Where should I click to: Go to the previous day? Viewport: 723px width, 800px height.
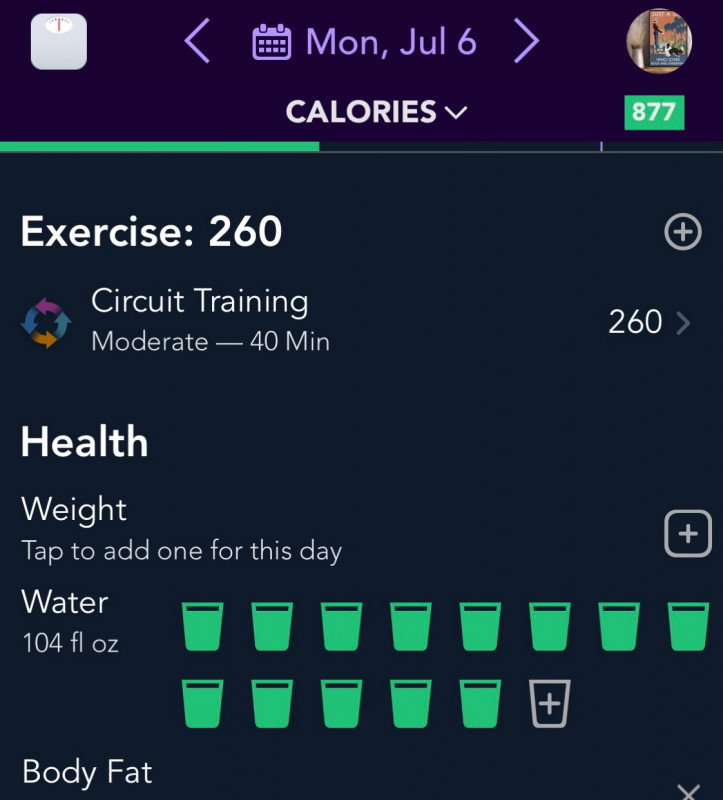197,42
